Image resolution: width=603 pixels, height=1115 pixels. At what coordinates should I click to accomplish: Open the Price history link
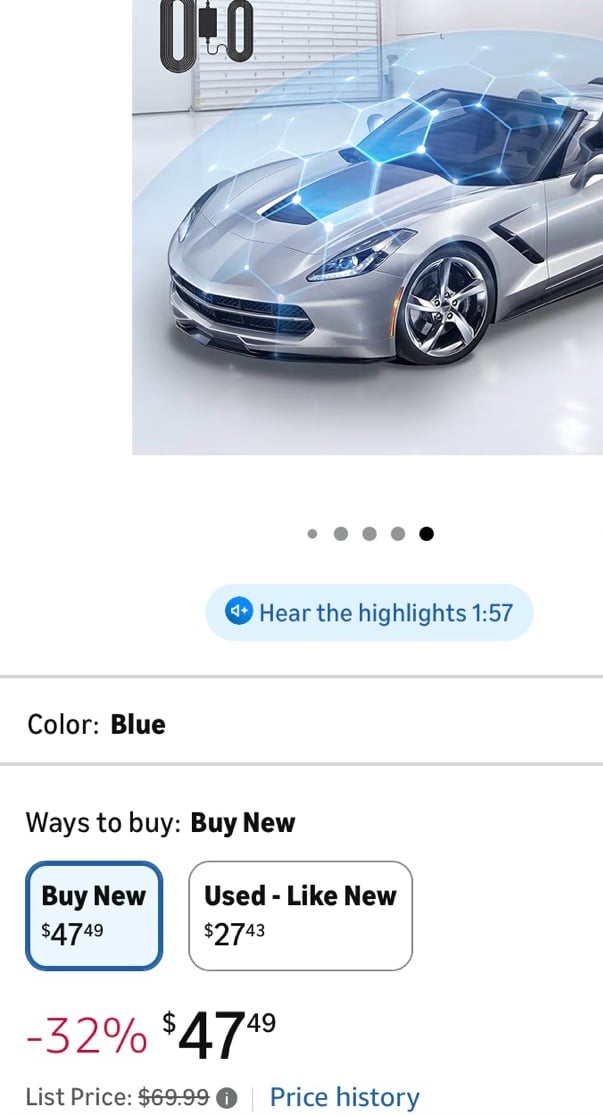tap(344, 1097)
